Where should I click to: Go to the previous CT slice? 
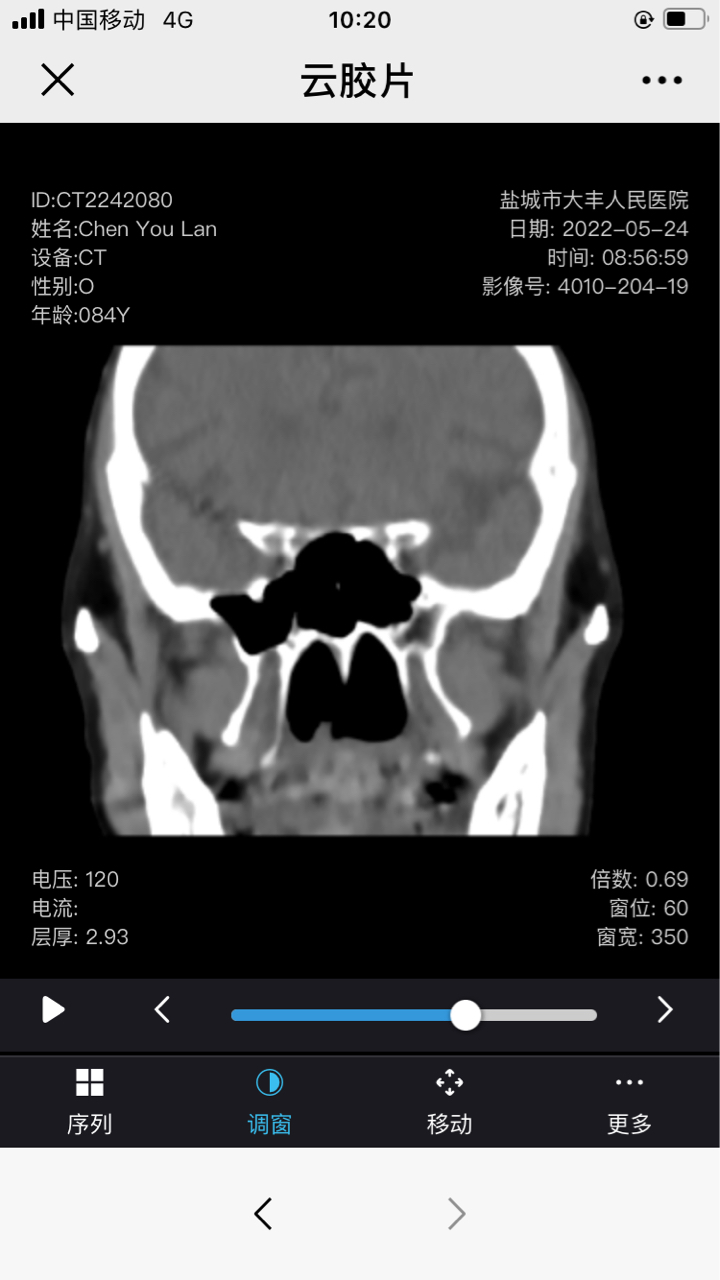click(x=163, y=1010)
